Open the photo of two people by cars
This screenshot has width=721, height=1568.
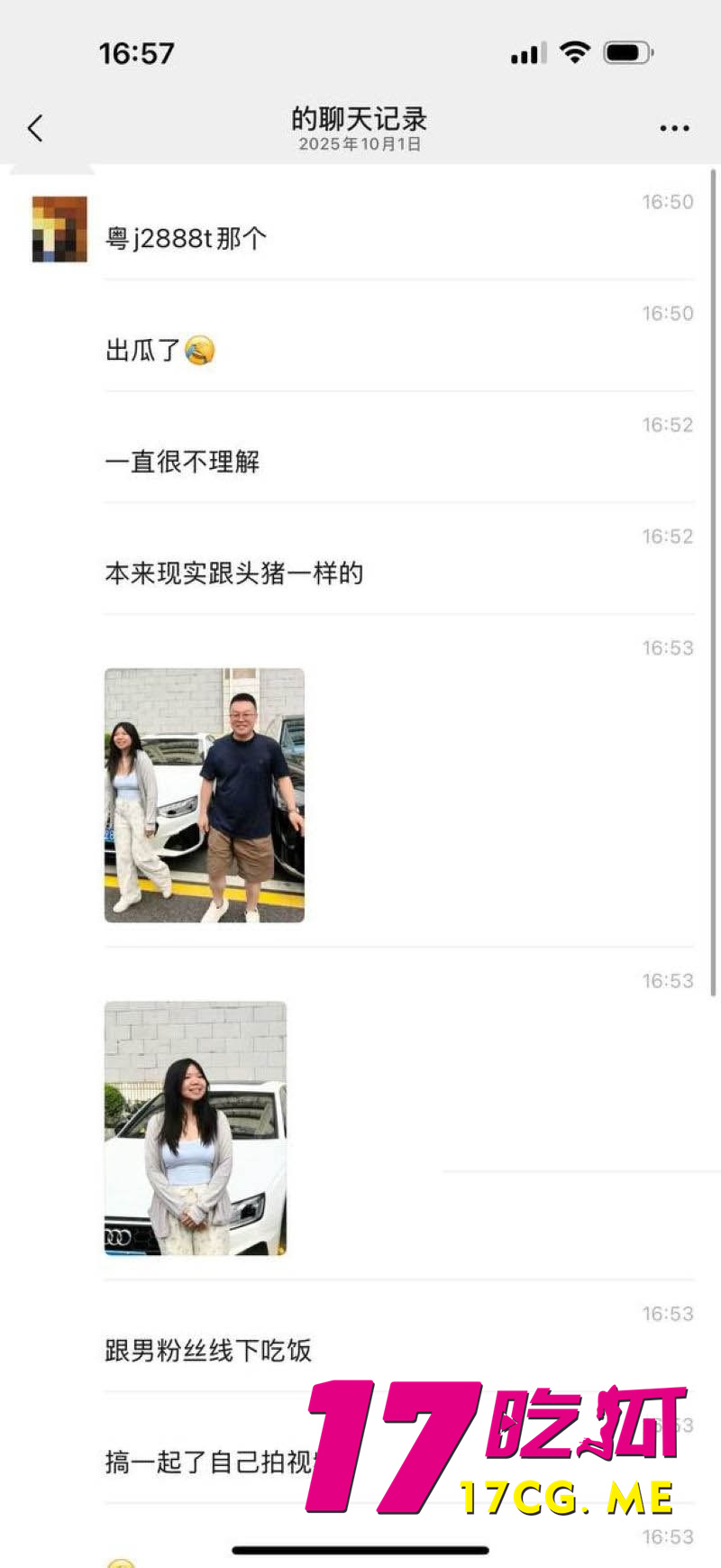click(x=205, y=794)
